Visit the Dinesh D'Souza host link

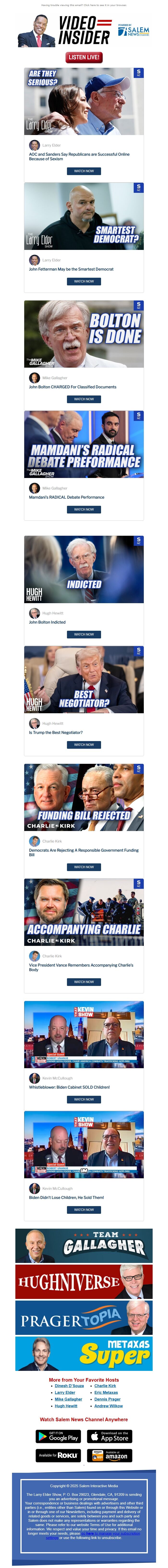tap(69, 1386)
